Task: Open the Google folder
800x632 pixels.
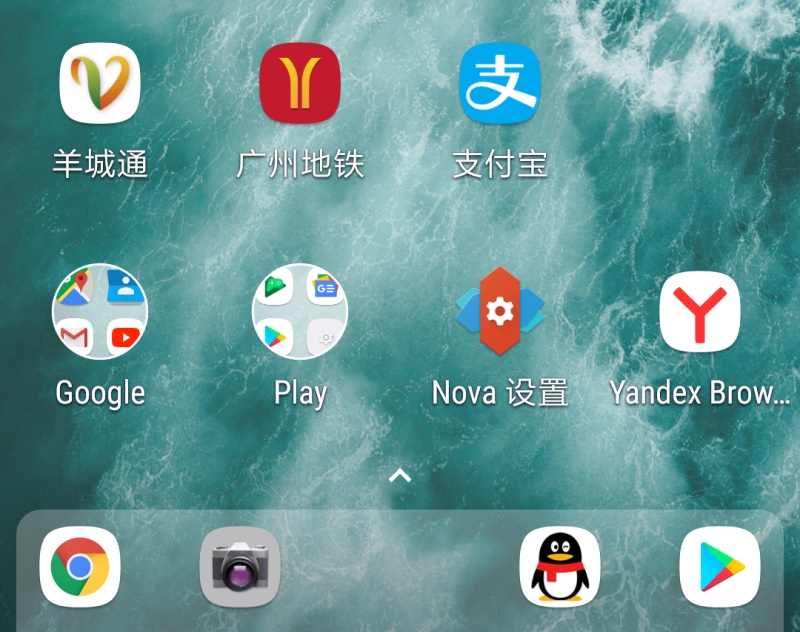Action: [100, 311]
